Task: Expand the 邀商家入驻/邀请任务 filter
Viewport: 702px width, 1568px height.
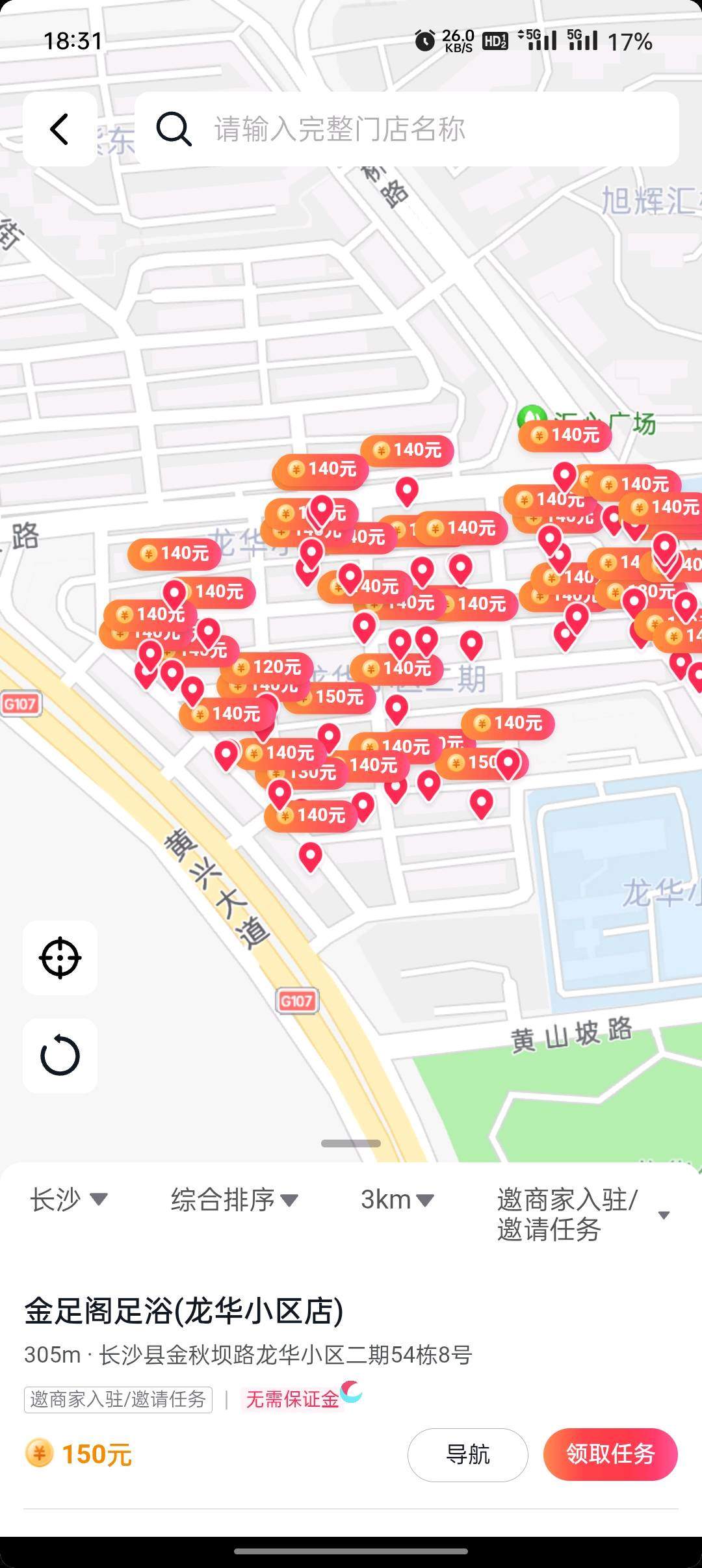Action: click(x=570, y=1214)
